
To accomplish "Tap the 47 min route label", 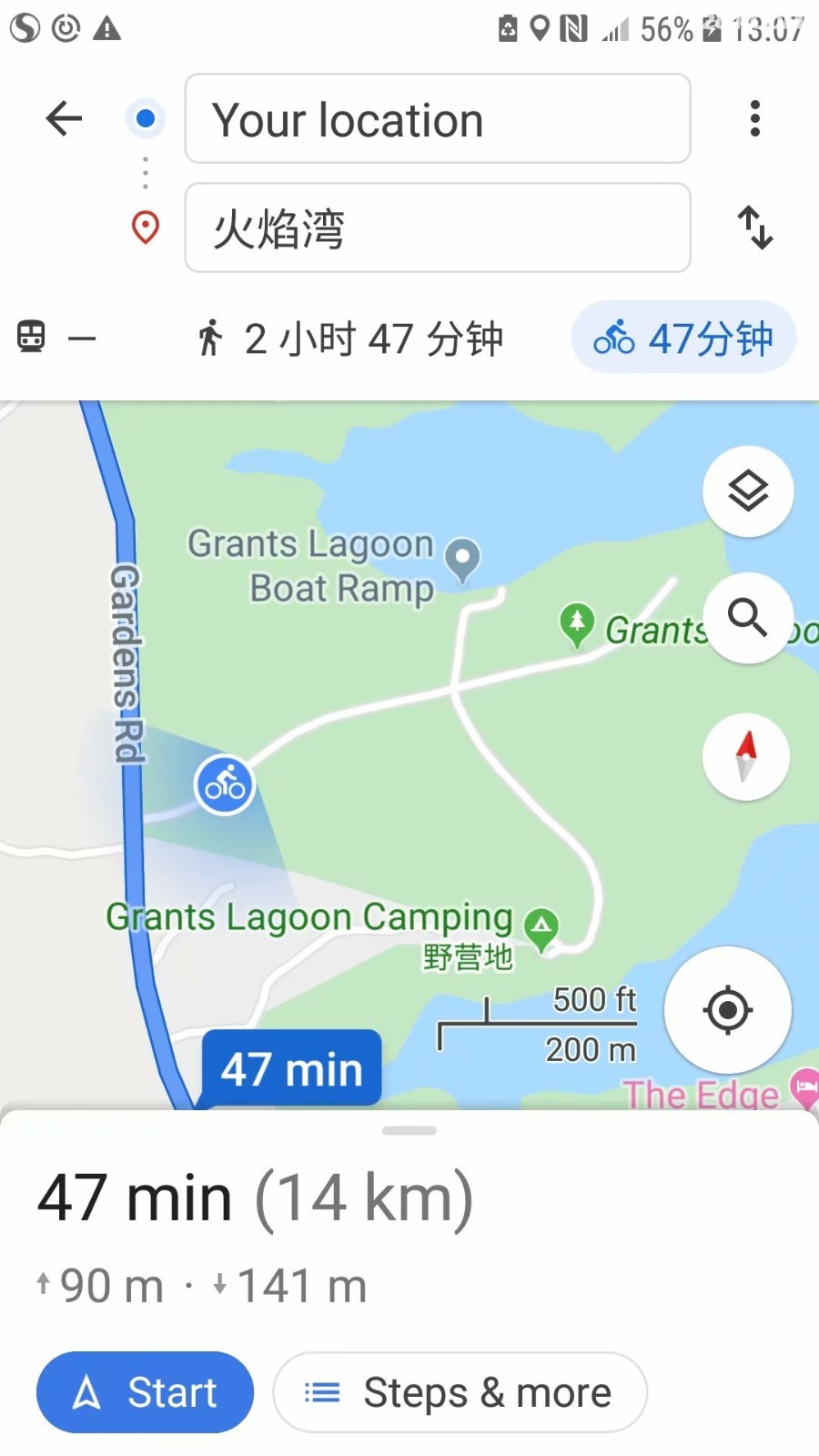I will [x=291, y=1068].
